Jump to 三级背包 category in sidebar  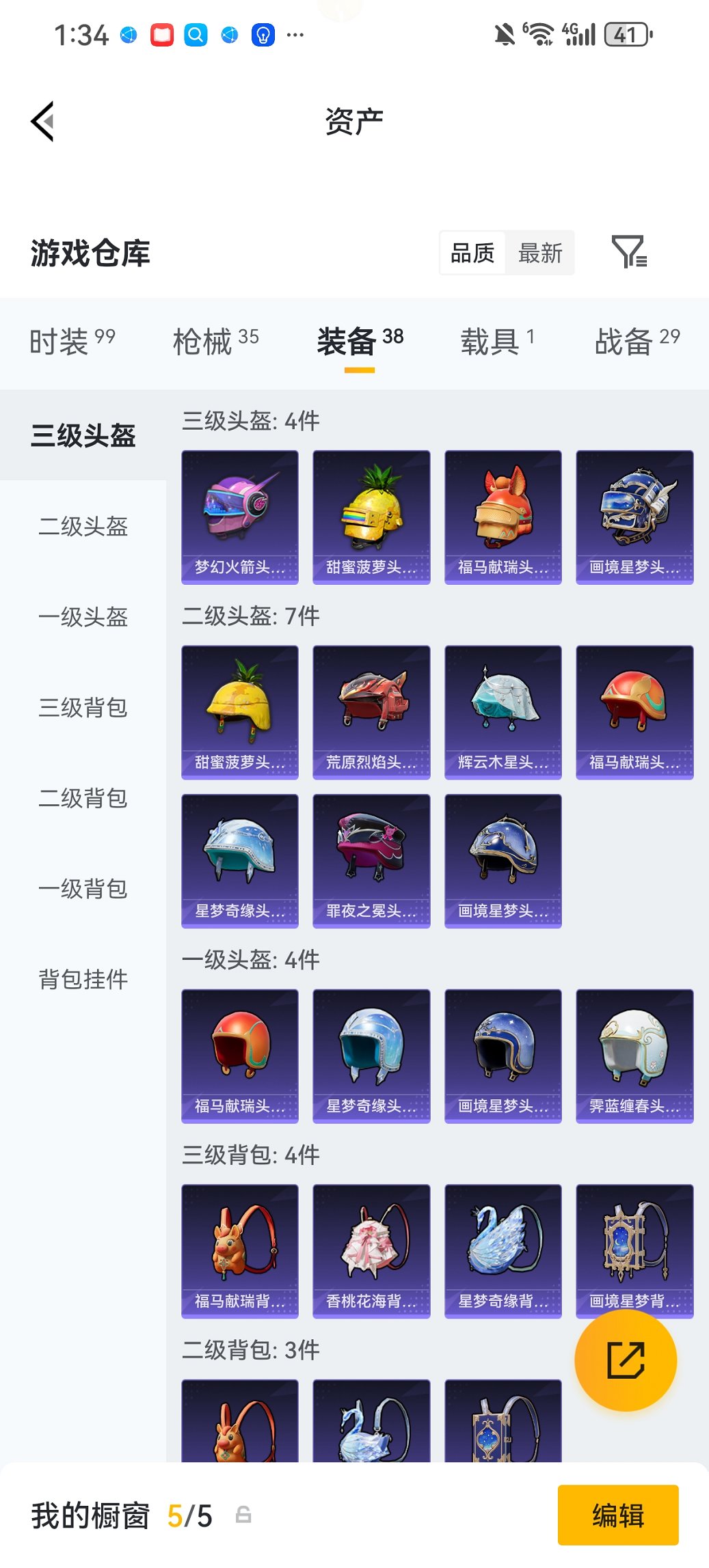point(81,709)
